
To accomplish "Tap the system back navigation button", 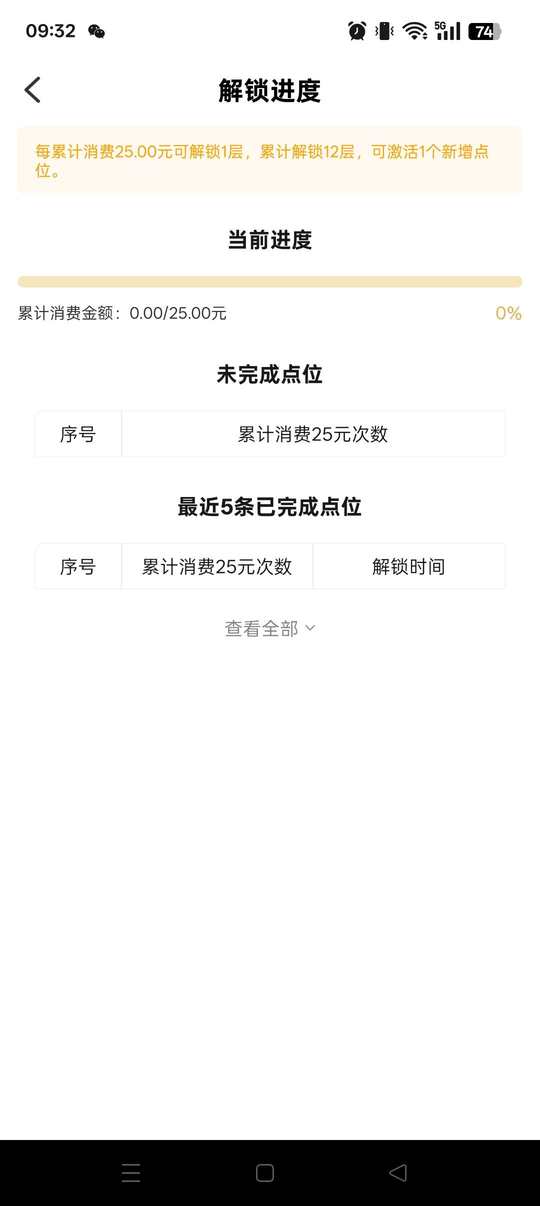I will (x=398, y=1173).
